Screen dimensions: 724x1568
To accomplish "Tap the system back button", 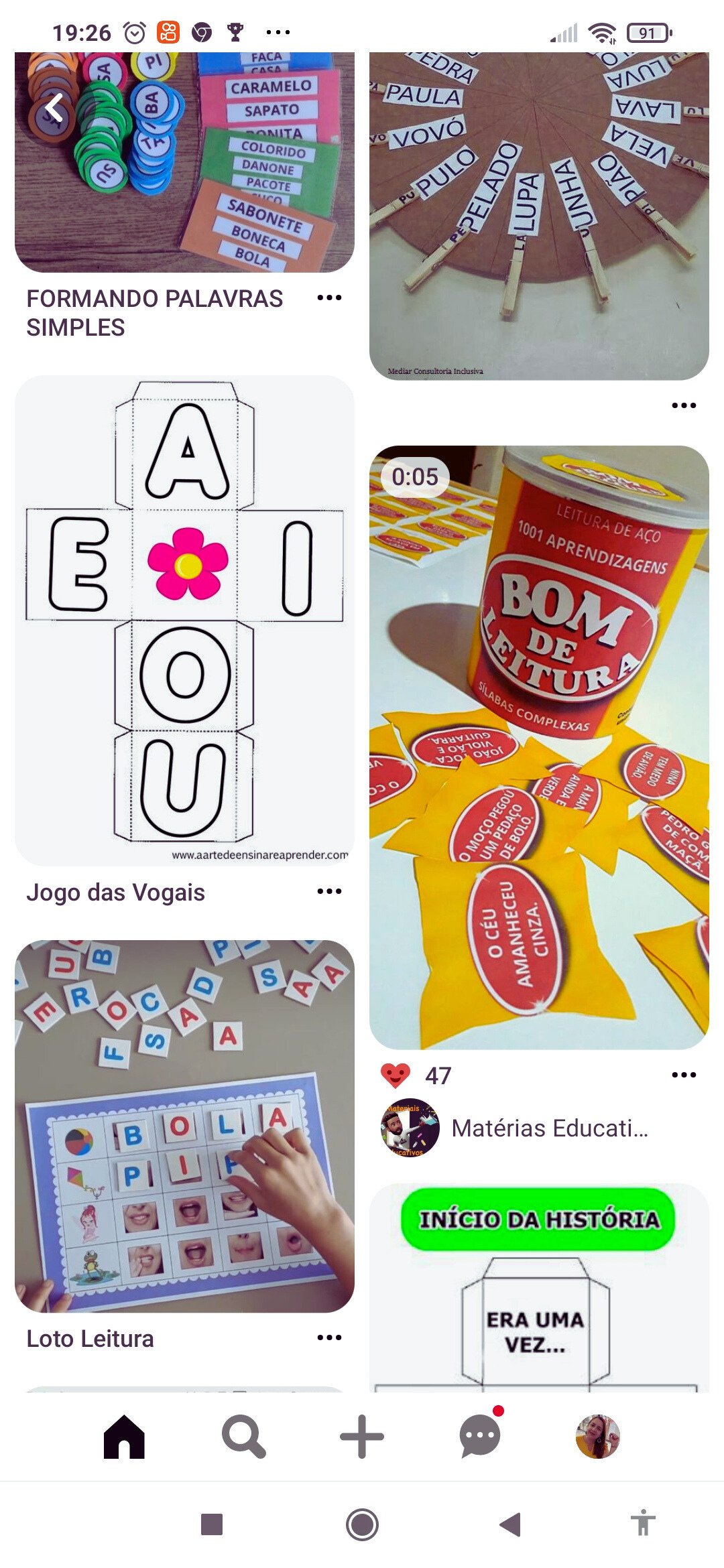I will click(x=511, y=1524).
